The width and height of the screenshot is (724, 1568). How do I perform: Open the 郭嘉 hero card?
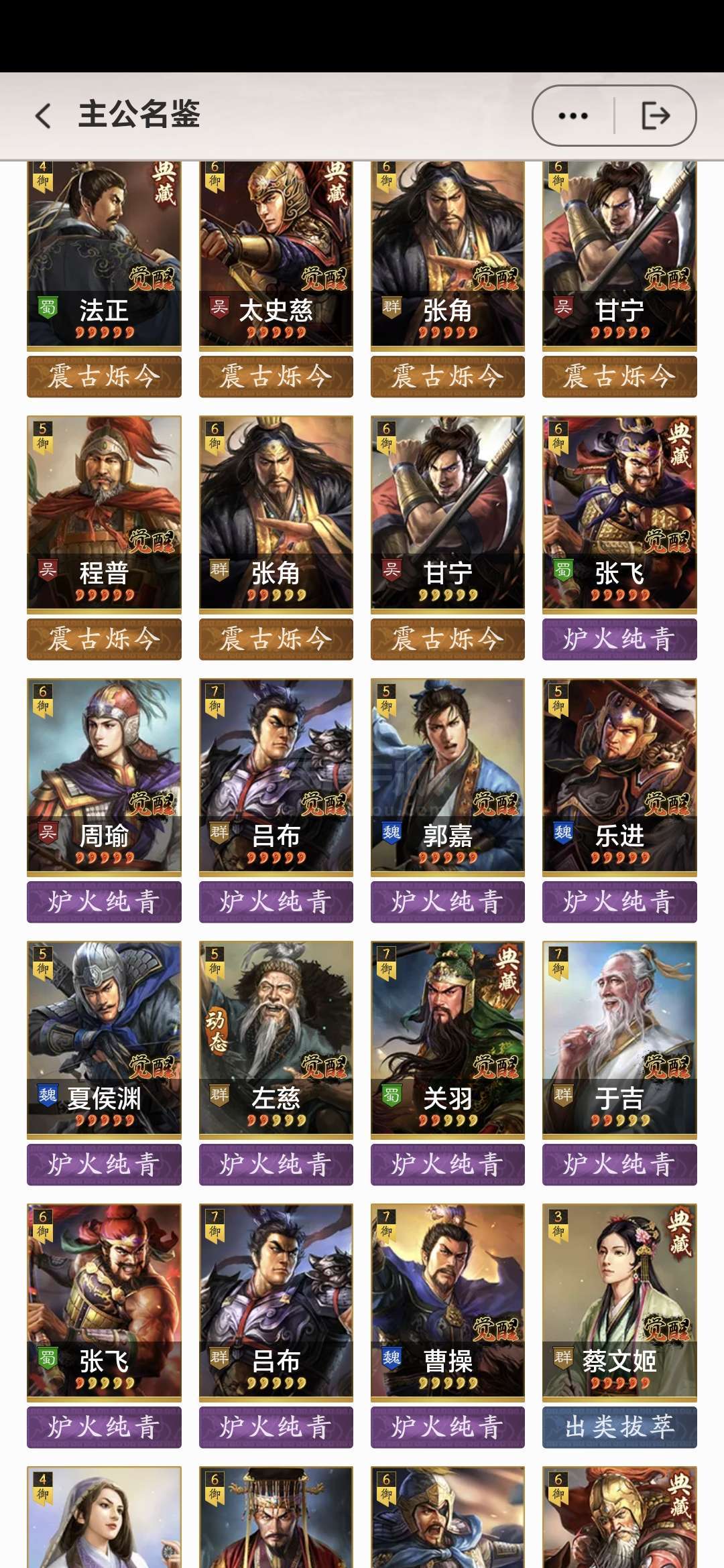[x=447, y=775]
